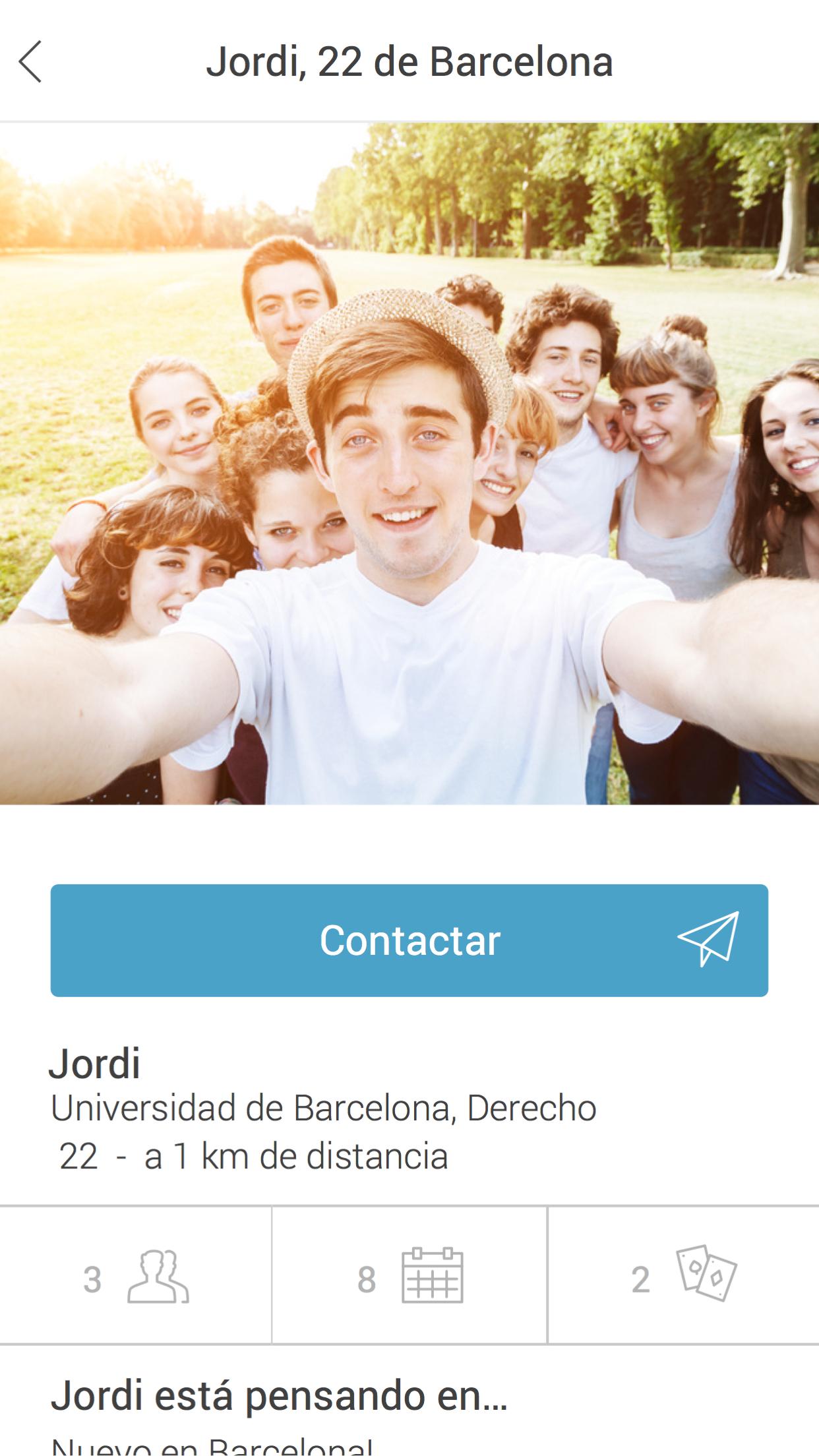Open Jordi's profile photo
819x1456 pixels.
(409, 464)
